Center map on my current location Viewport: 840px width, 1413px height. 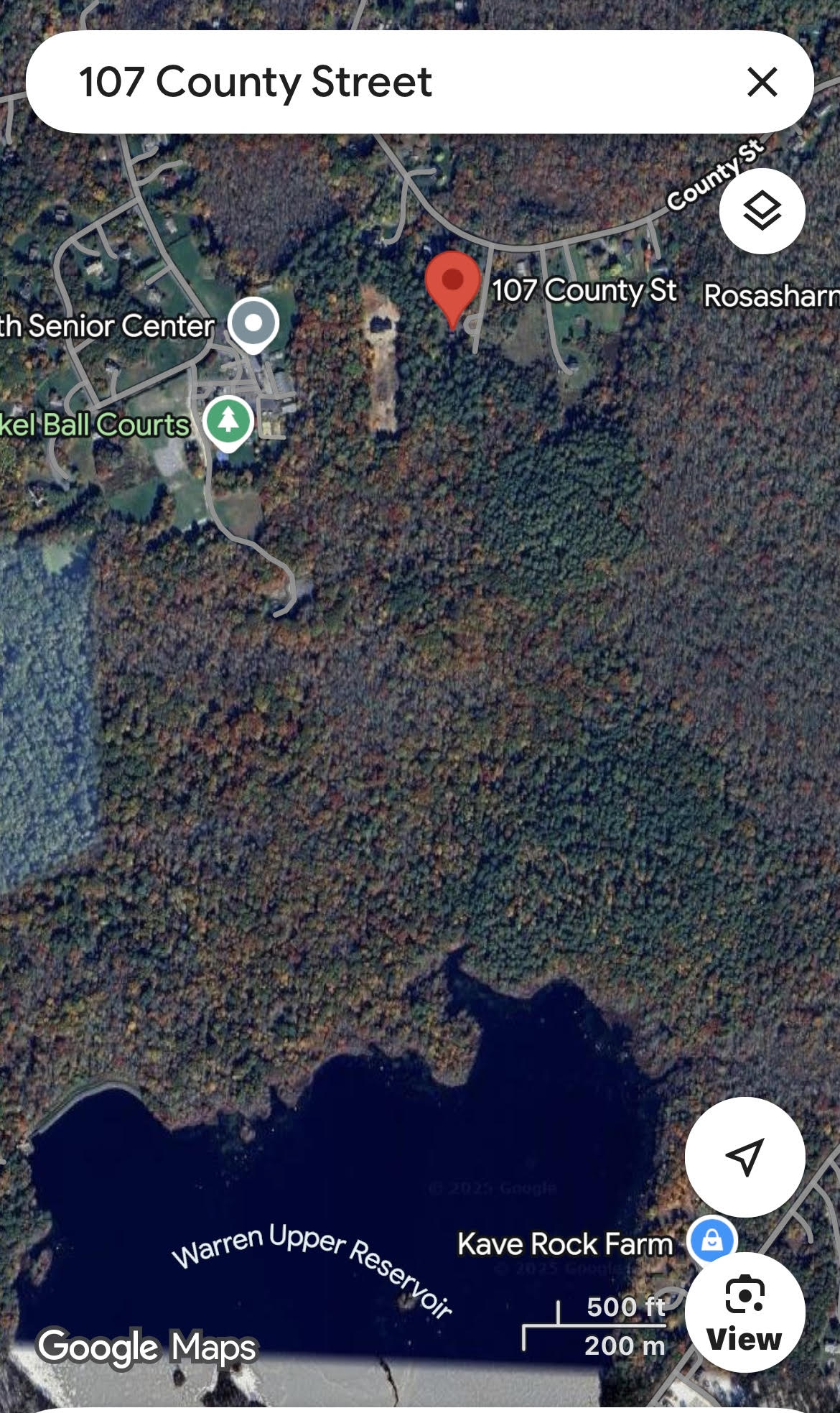tap(745, 1157)
